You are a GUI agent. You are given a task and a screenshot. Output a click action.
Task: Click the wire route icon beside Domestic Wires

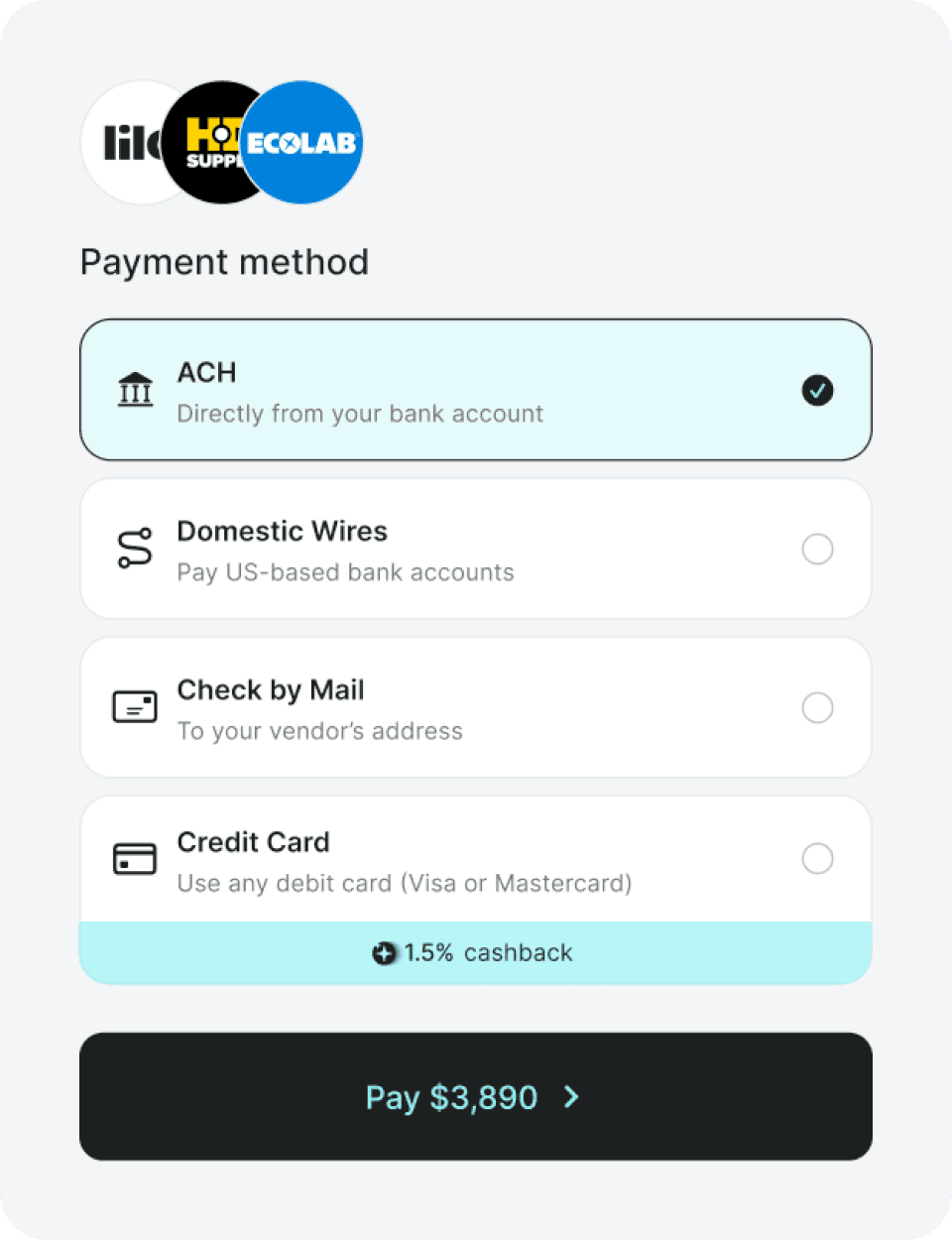[136, 549]
